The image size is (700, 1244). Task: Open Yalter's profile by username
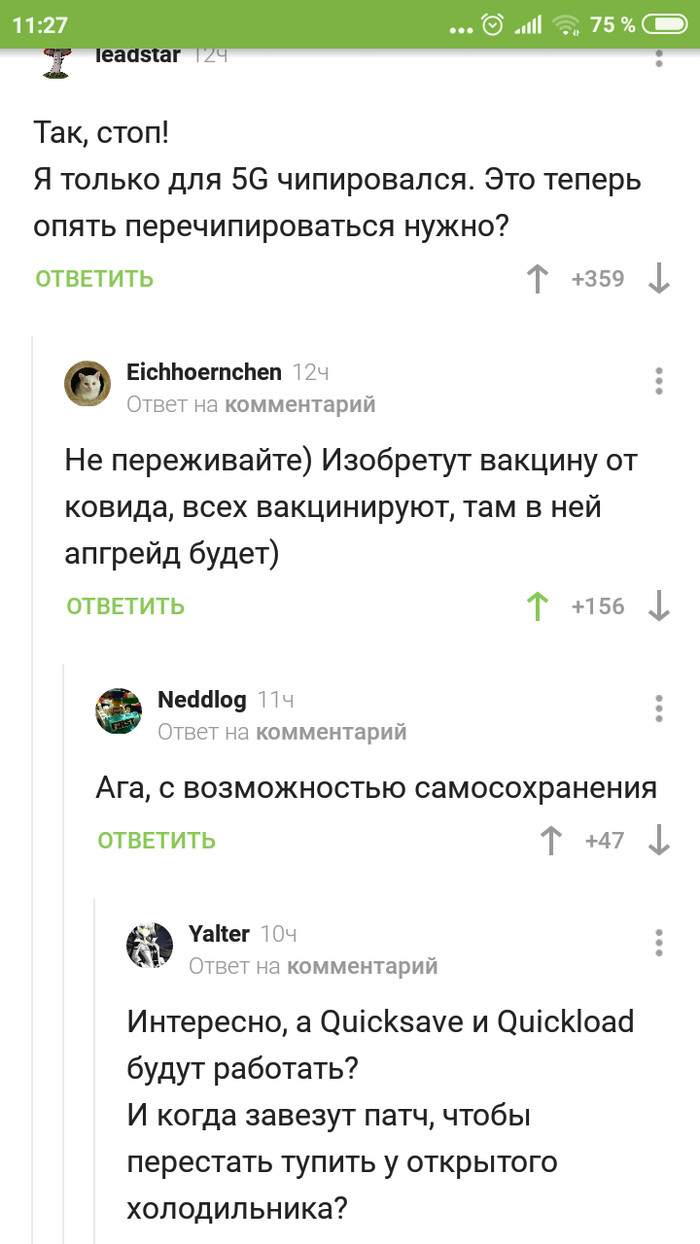coord(219,933)
